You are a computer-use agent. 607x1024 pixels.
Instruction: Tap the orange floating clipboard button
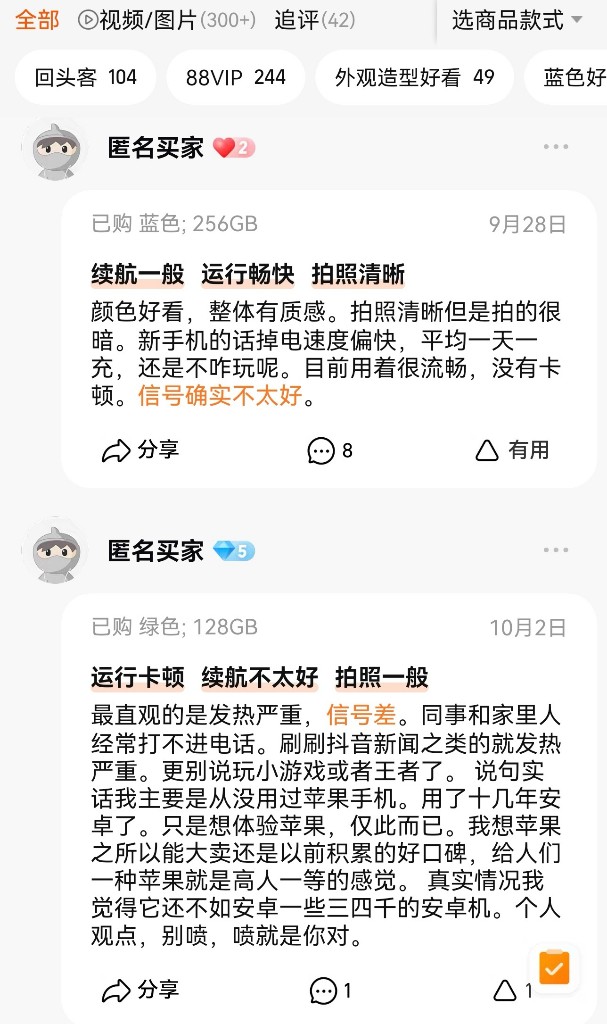click(553, 967)
